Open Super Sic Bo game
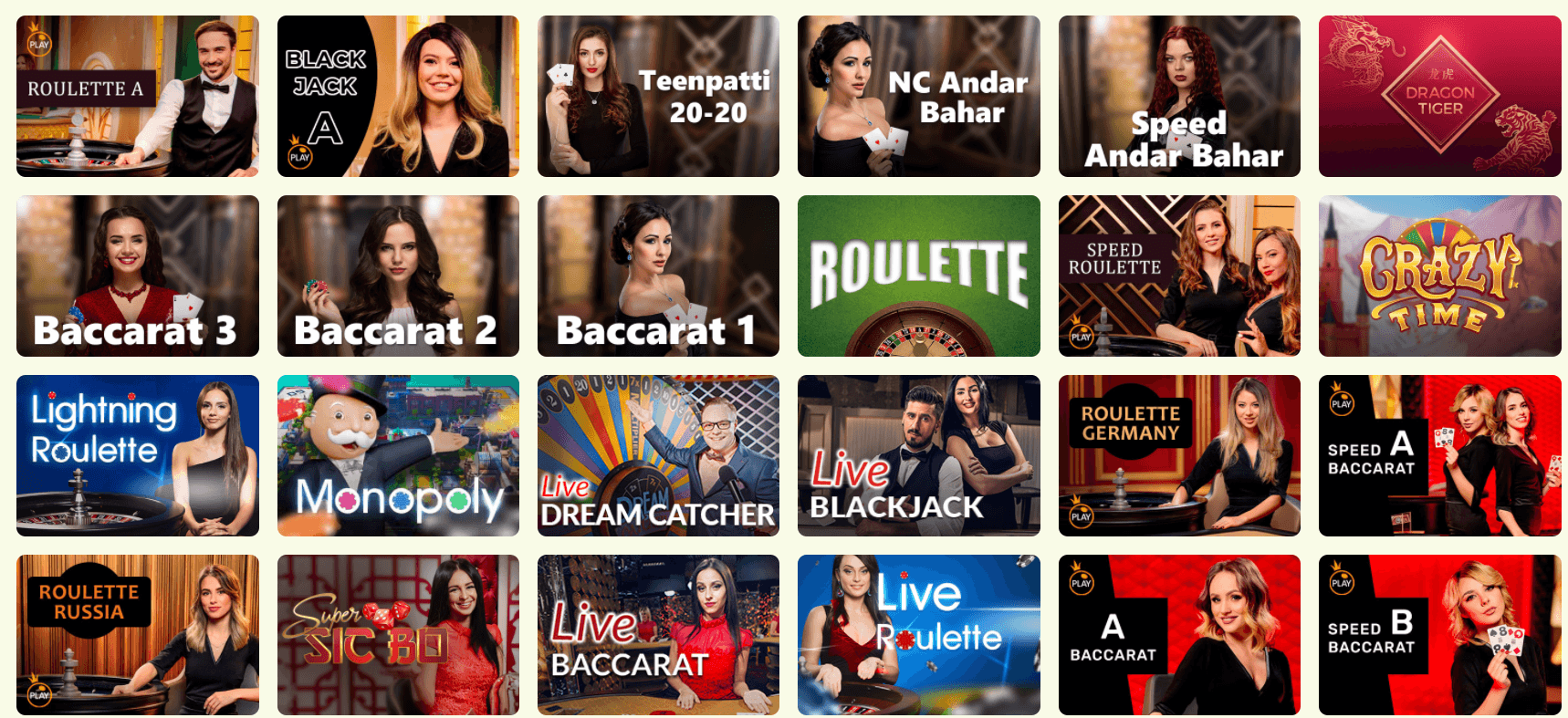1568x718 pixels. coord(398,635)
